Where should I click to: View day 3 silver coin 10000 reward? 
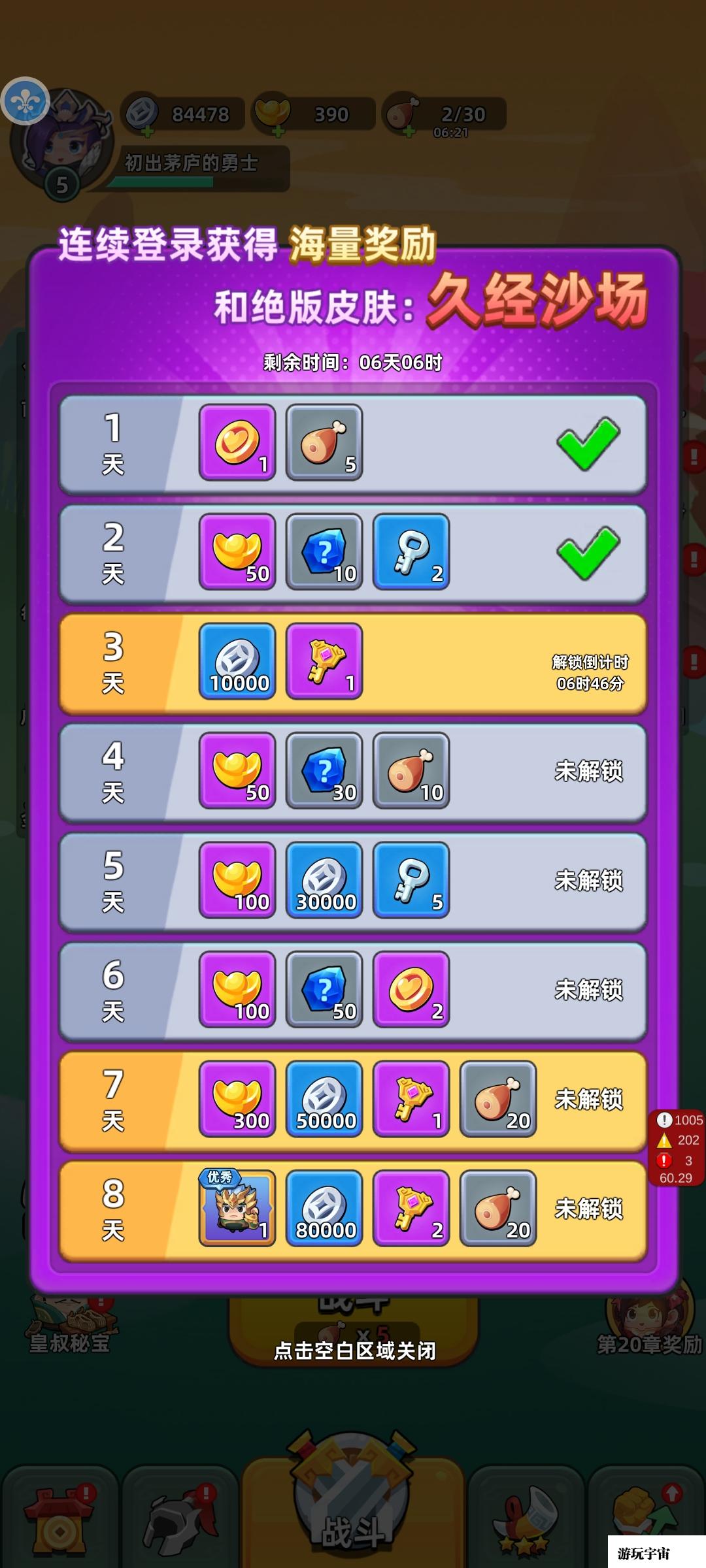[x=237, y=661]
